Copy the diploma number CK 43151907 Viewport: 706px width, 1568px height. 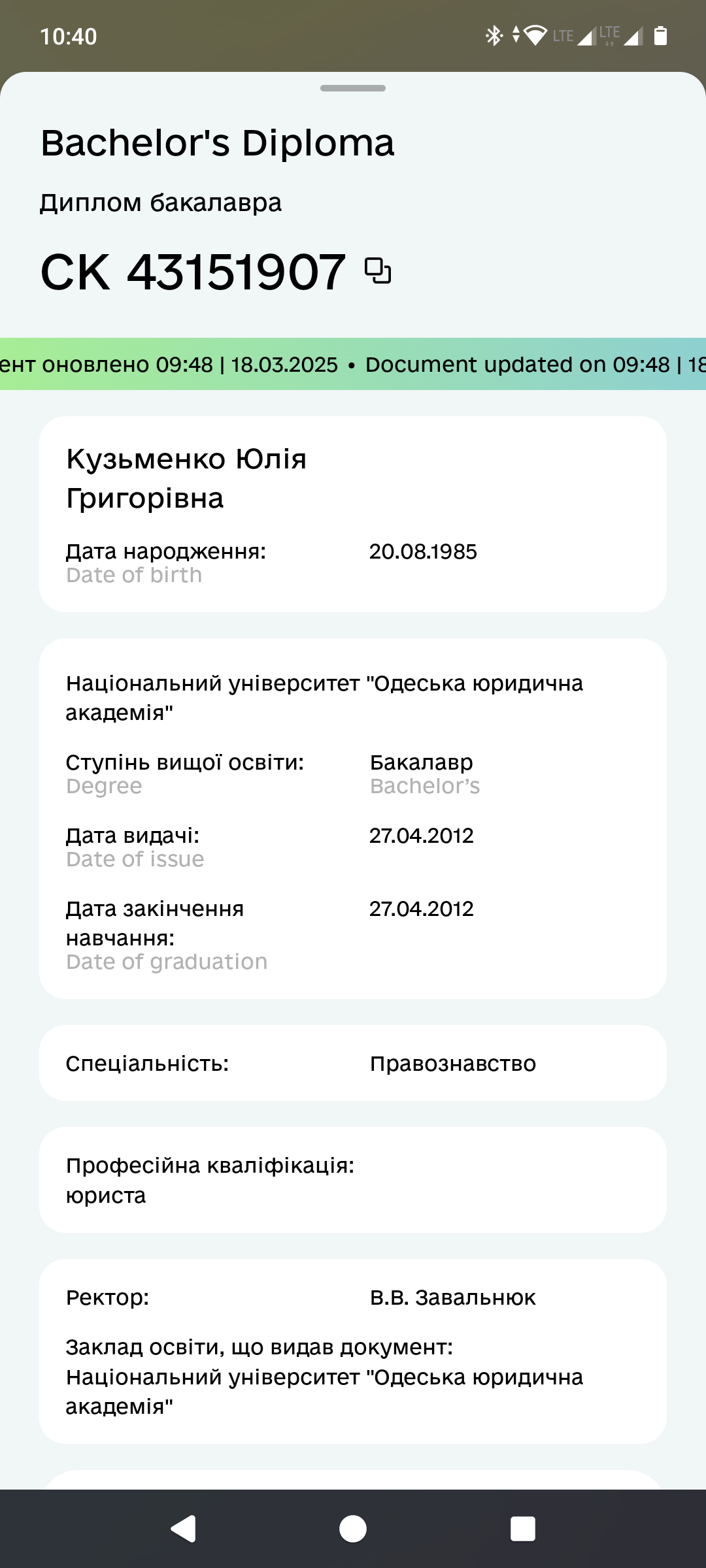click(x=378, y=270)
